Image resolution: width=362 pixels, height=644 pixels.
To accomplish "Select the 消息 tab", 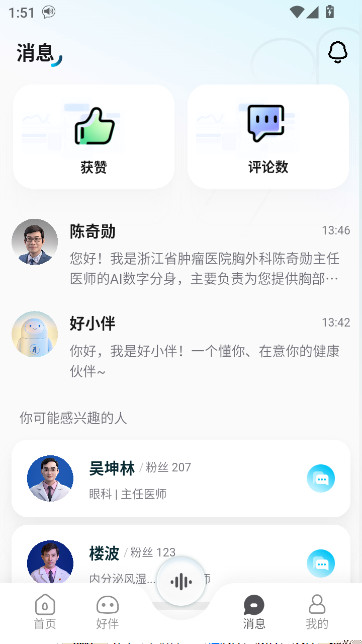I will tap(254, 612).
